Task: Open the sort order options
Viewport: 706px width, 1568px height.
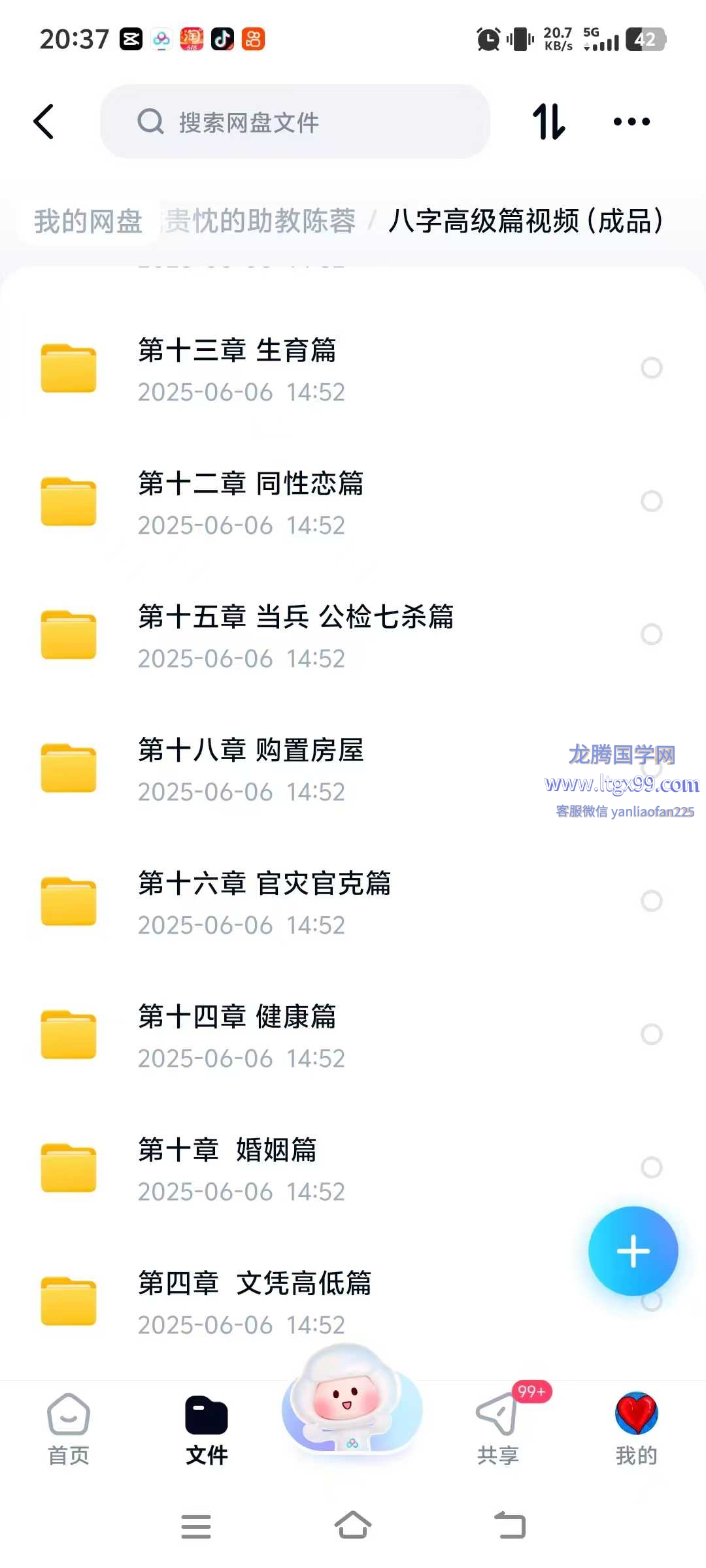Action: pos(548,122)
